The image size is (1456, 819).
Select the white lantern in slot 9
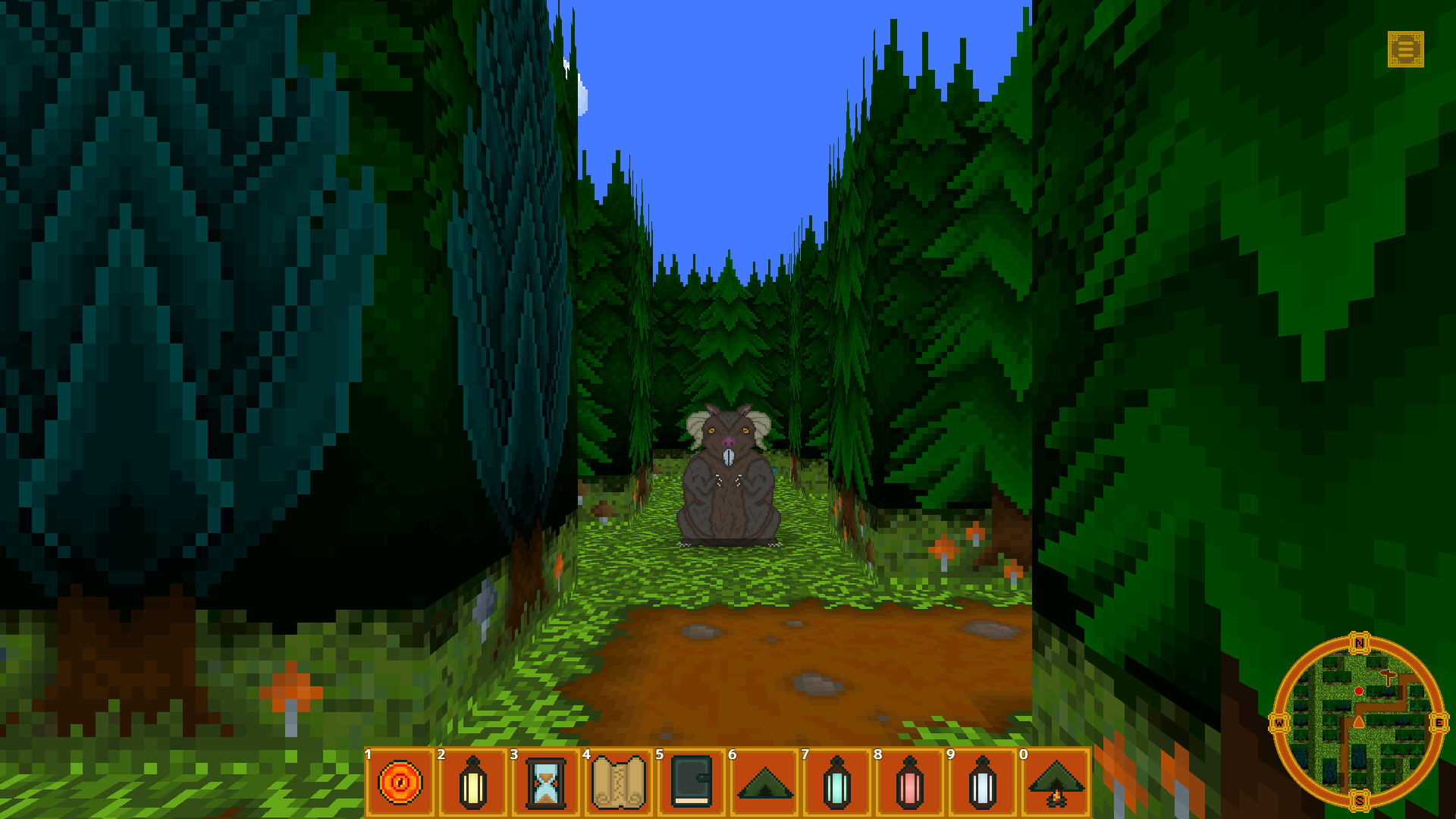tap(982, 783)
